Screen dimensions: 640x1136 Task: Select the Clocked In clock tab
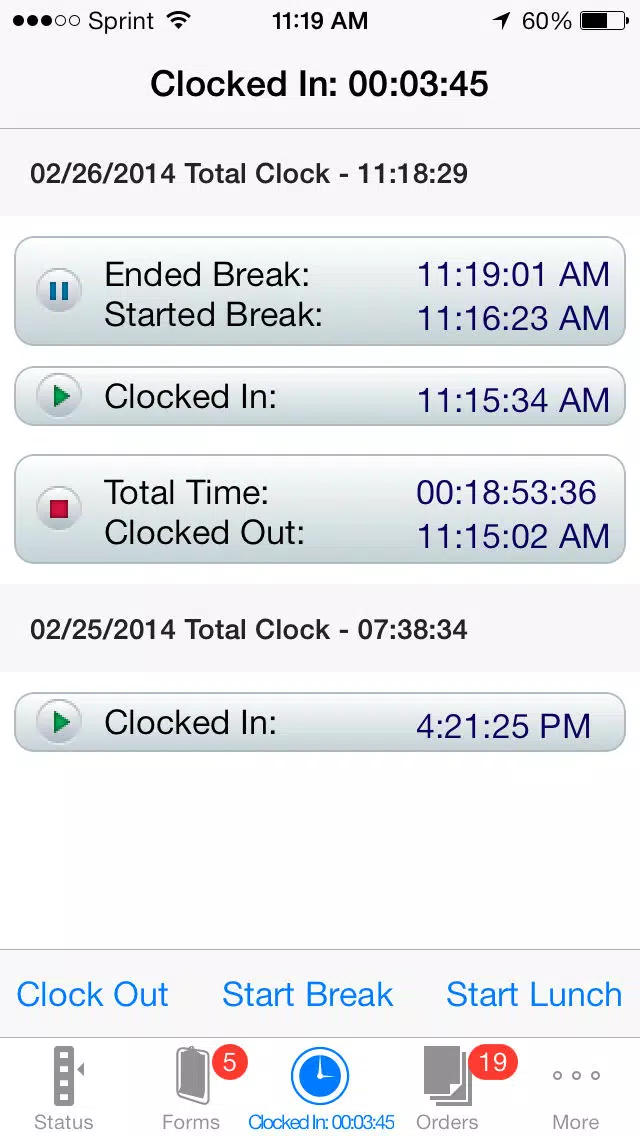pos(321,1087)
